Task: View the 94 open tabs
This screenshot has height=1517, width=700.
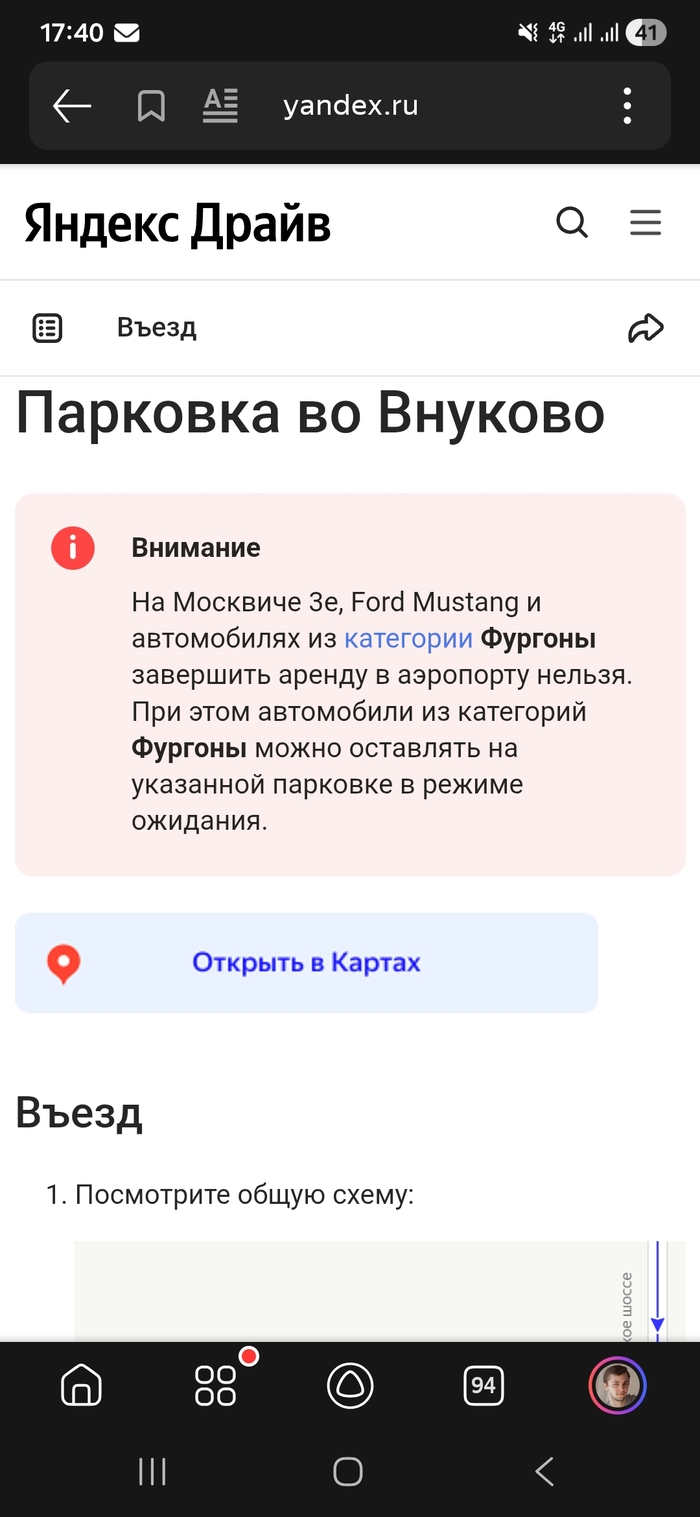Action: point(483,1386)
